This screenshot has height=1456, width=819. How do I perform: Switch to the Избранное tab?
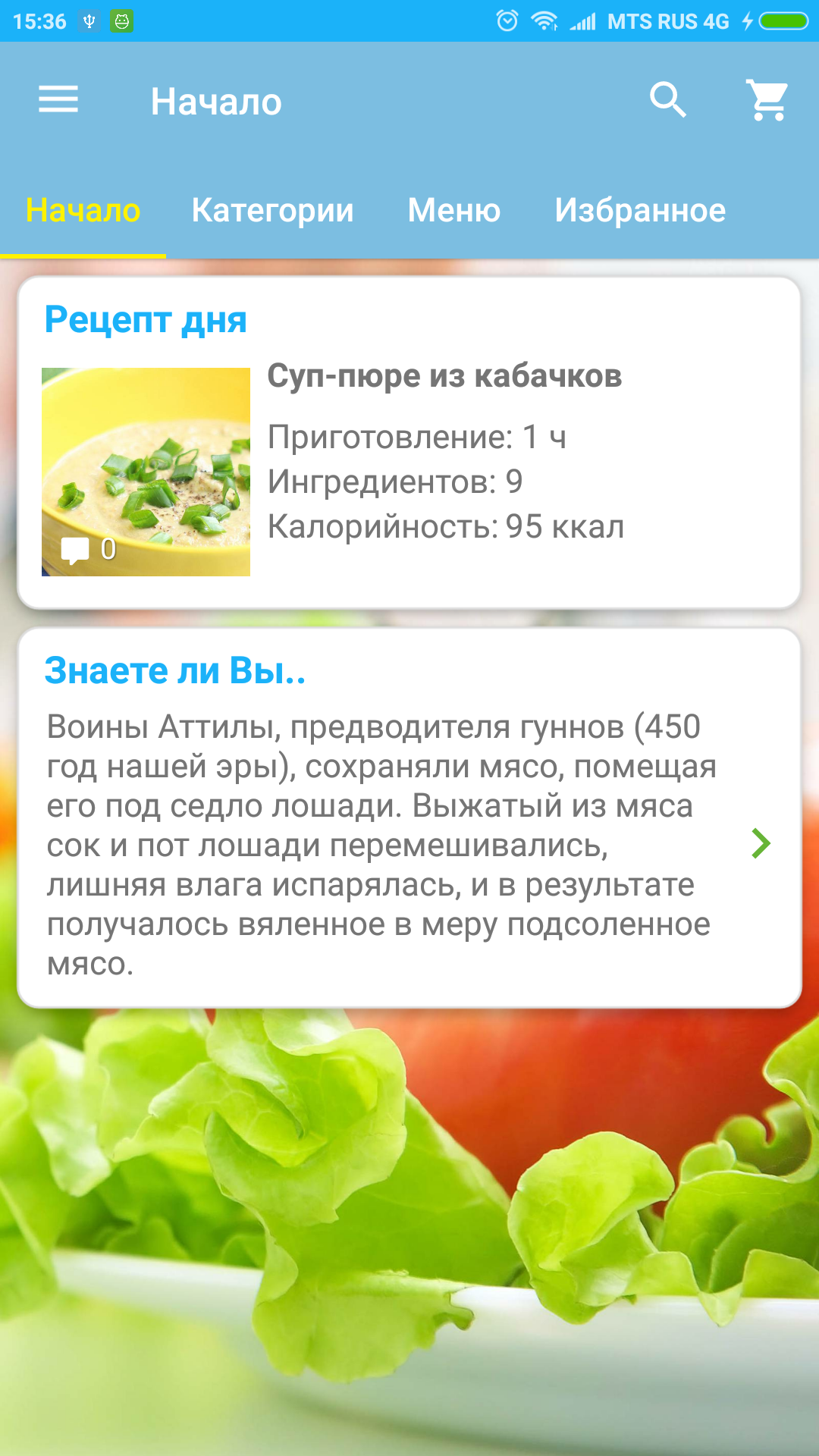[640, 210]
